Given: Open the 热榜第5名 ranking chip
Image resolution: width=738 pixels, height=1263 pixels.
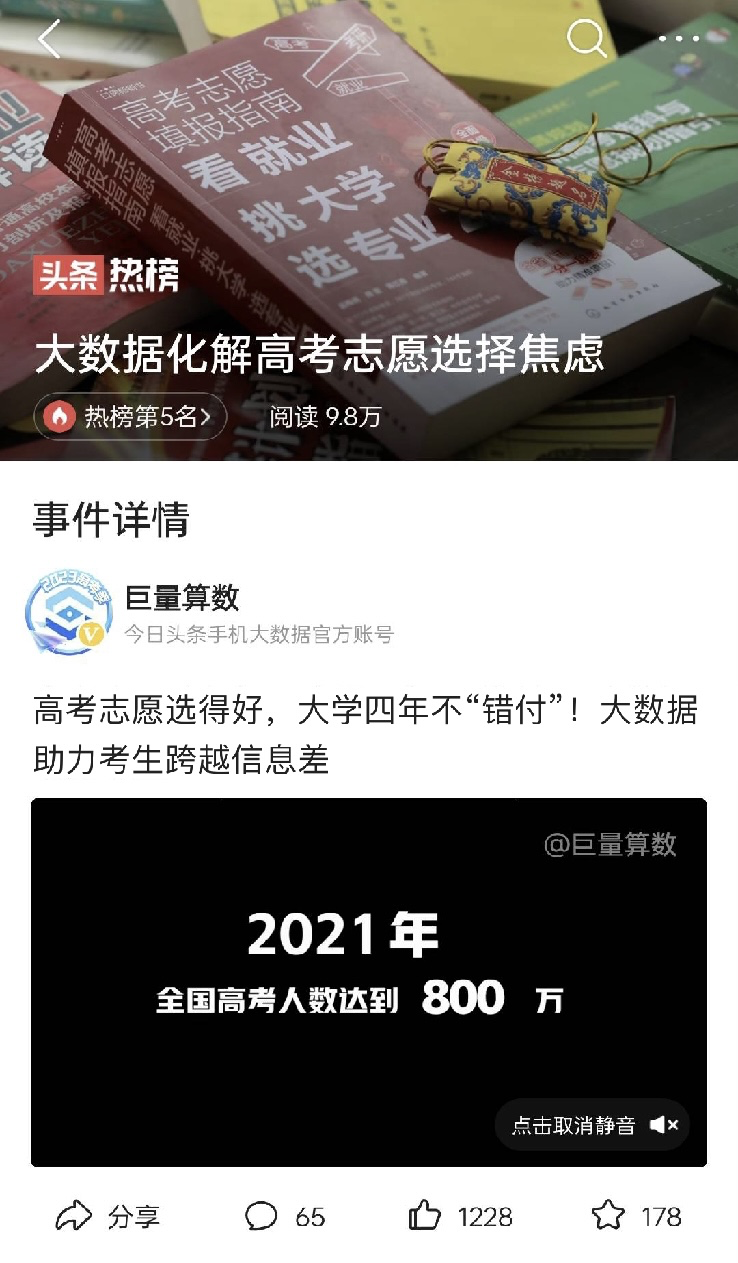Looking at the screenshot, I should tap(131, 417).
